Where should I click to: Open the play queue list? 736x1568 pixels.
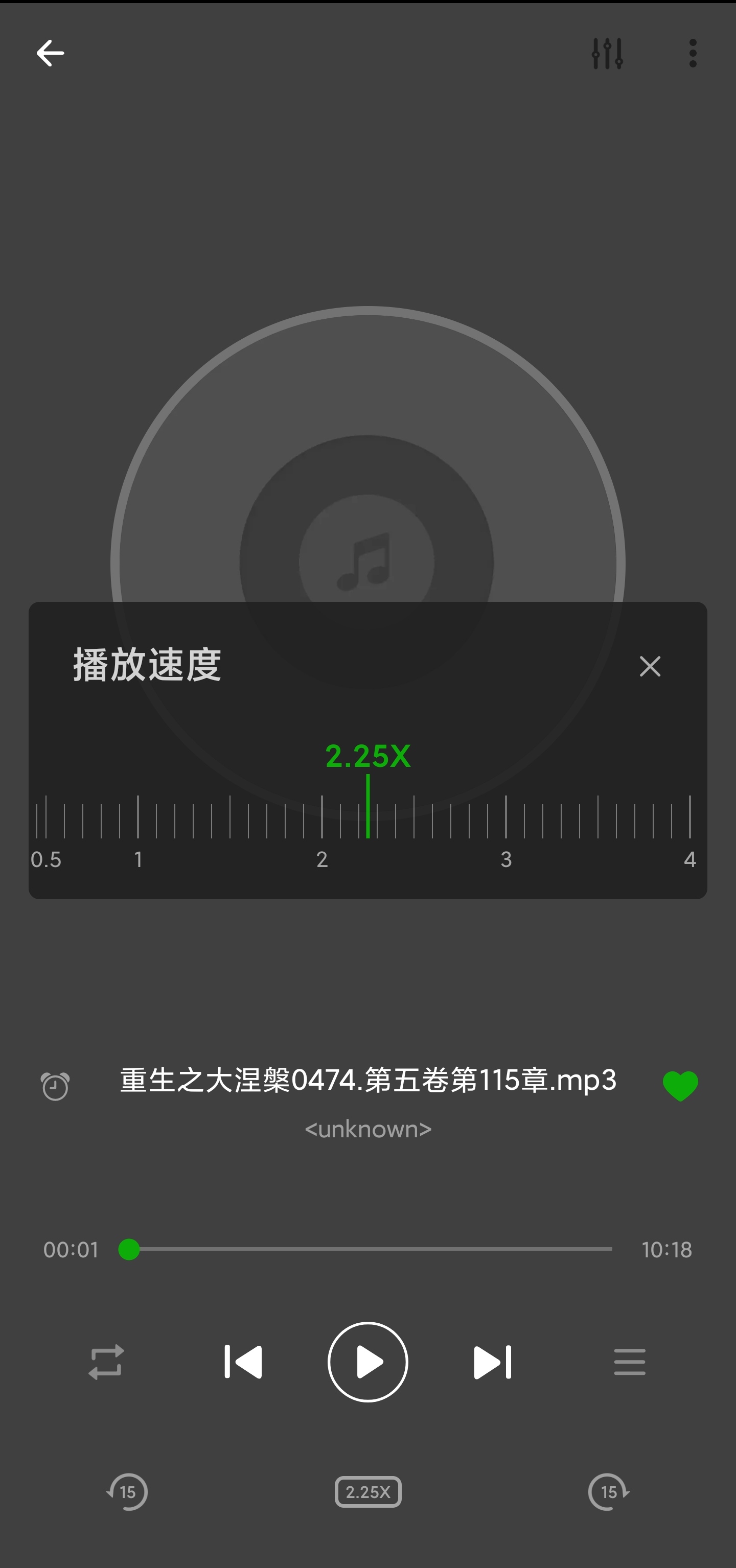pyautogui.click(x=630, y=1362)
